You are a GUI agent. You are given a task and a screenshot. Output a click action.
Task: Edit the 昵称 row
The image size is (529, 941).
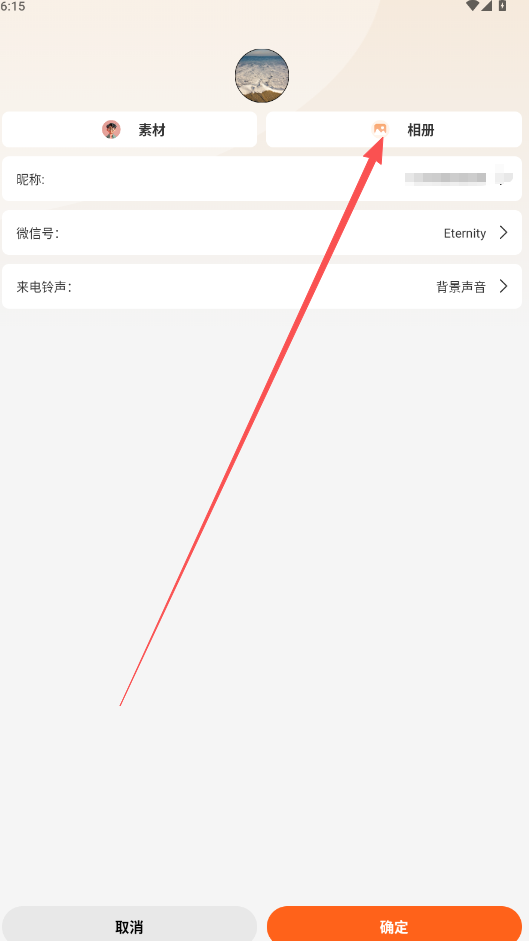[x=262, y=179]
